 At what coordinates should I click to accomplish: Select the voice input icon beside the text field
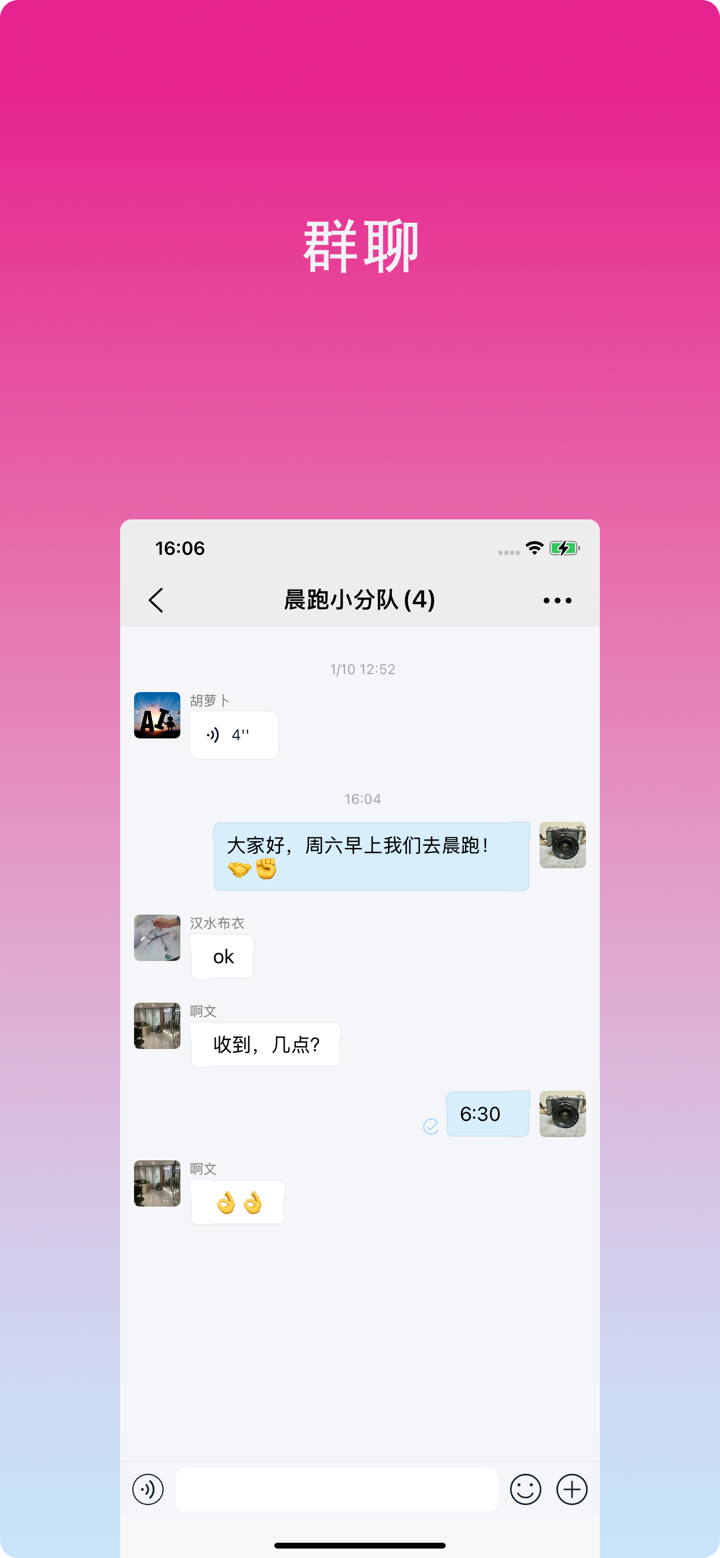click(x=148, y=1489)
